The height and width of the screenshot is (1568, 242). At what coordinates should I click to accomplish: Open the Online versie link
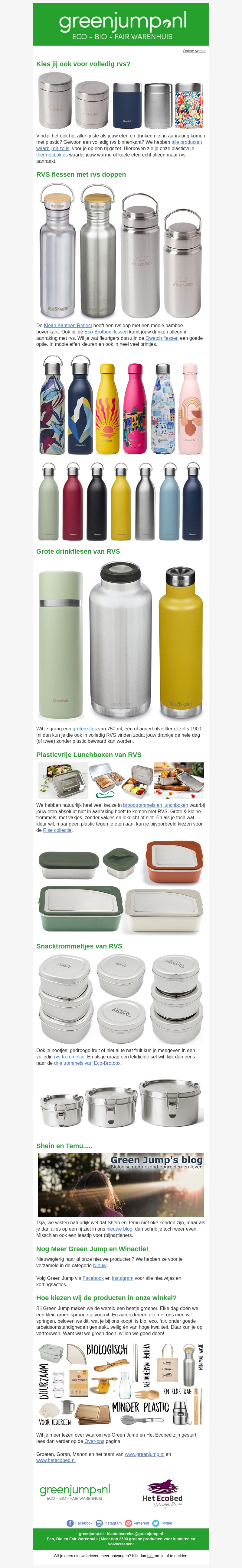(194, 51)
